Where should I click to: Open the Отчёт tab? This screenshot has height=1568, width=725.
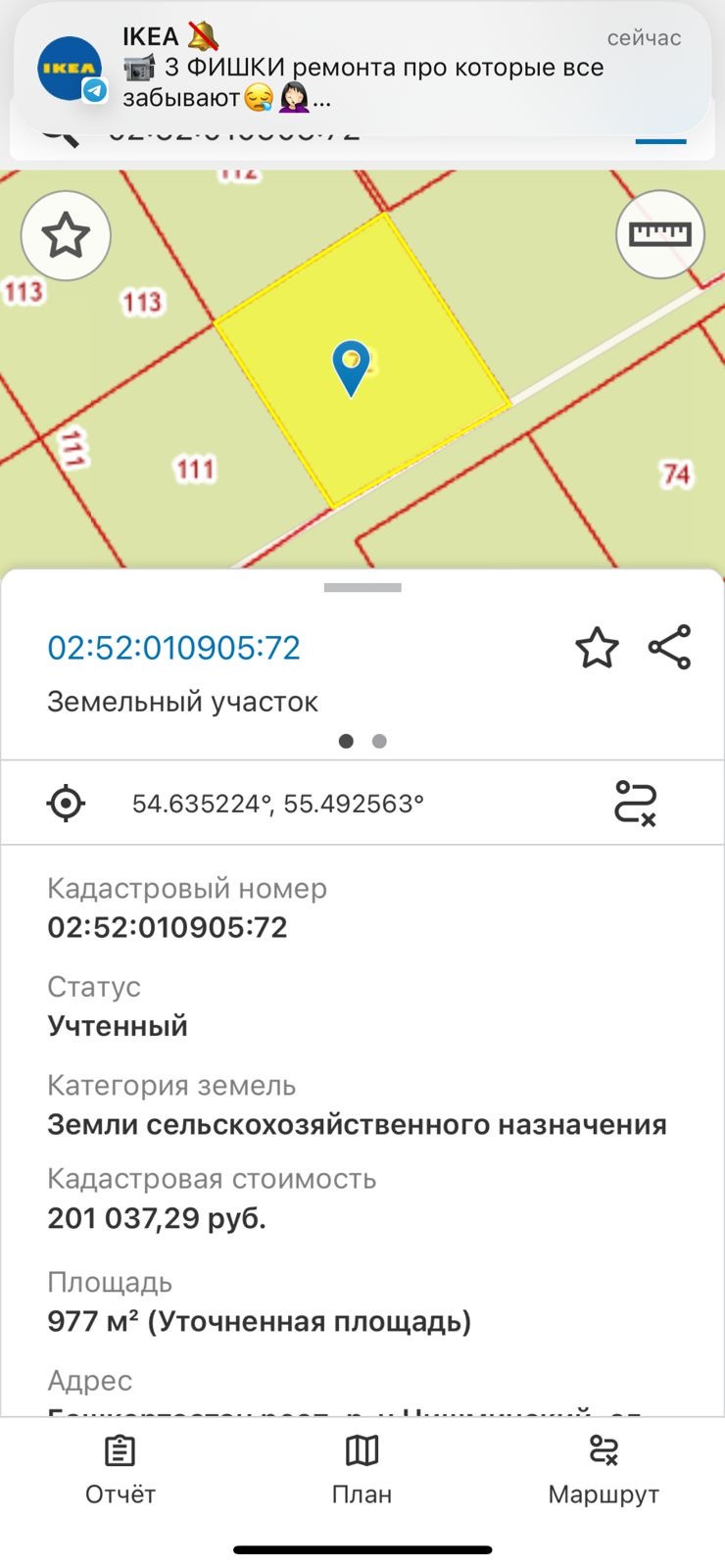[x=121, y=1470]
